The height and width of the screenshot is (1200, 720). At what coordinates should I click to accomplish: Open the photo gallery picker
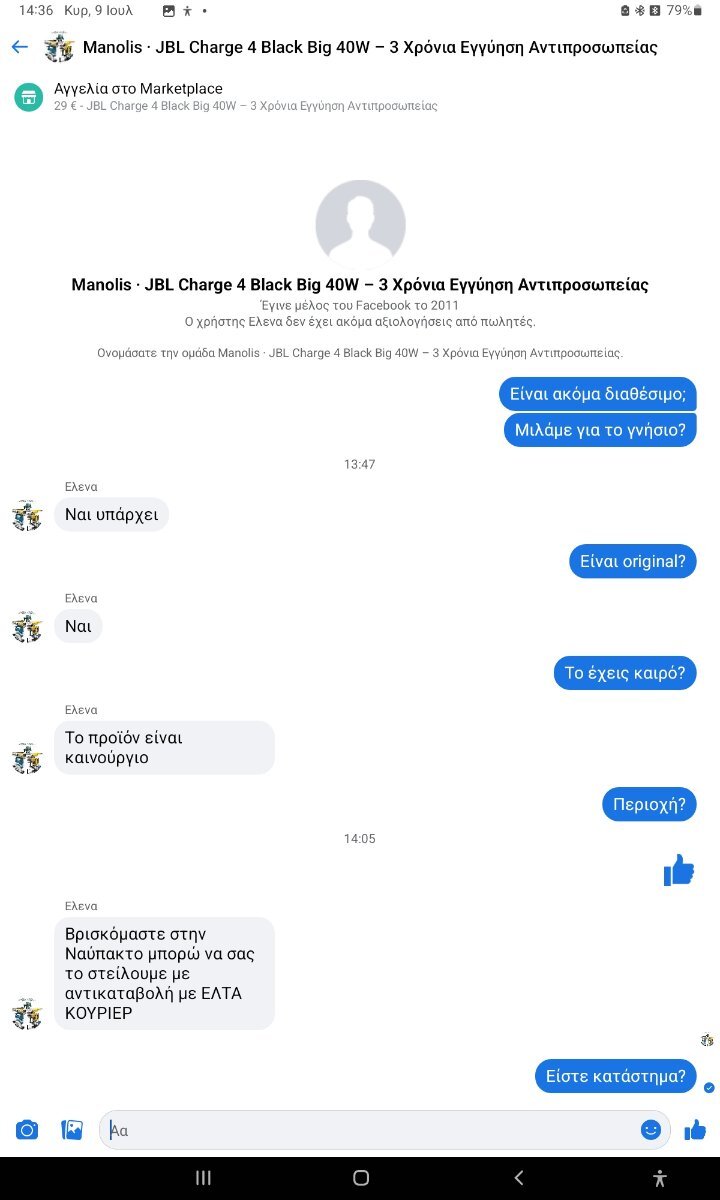click(x=72, y=1130)
